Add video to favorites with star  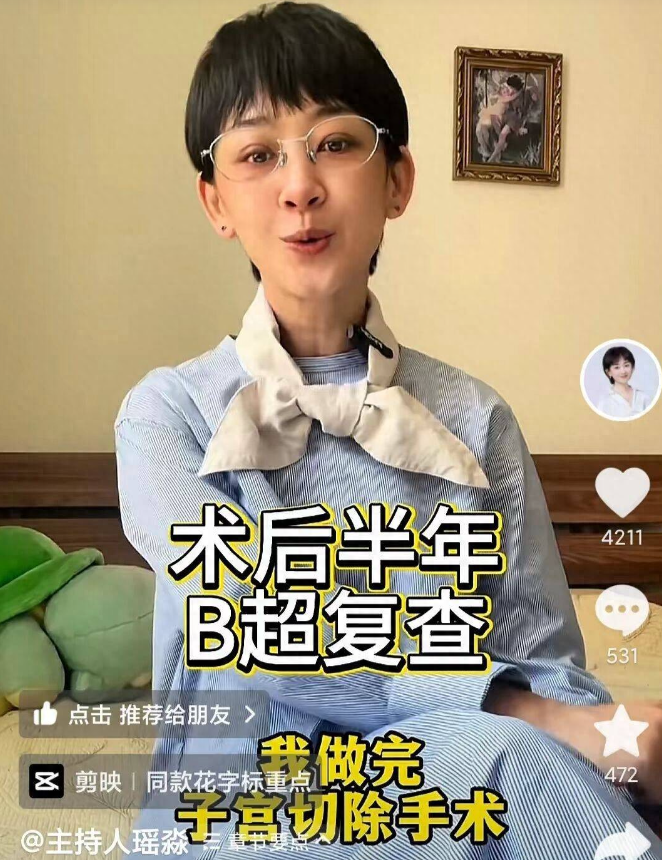click(622, 731)
